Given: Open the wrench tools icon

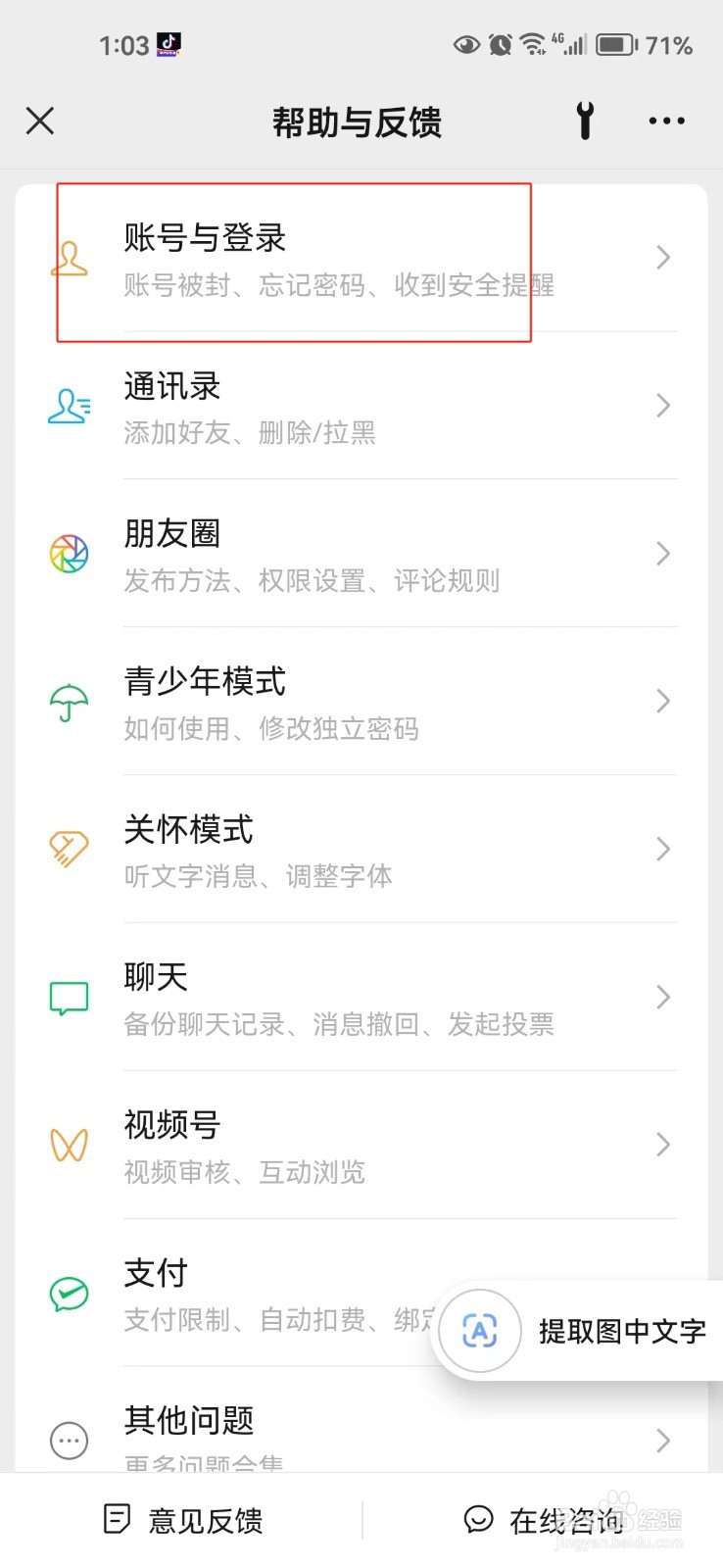Looking at the screenshot, I should click(585, 121).
